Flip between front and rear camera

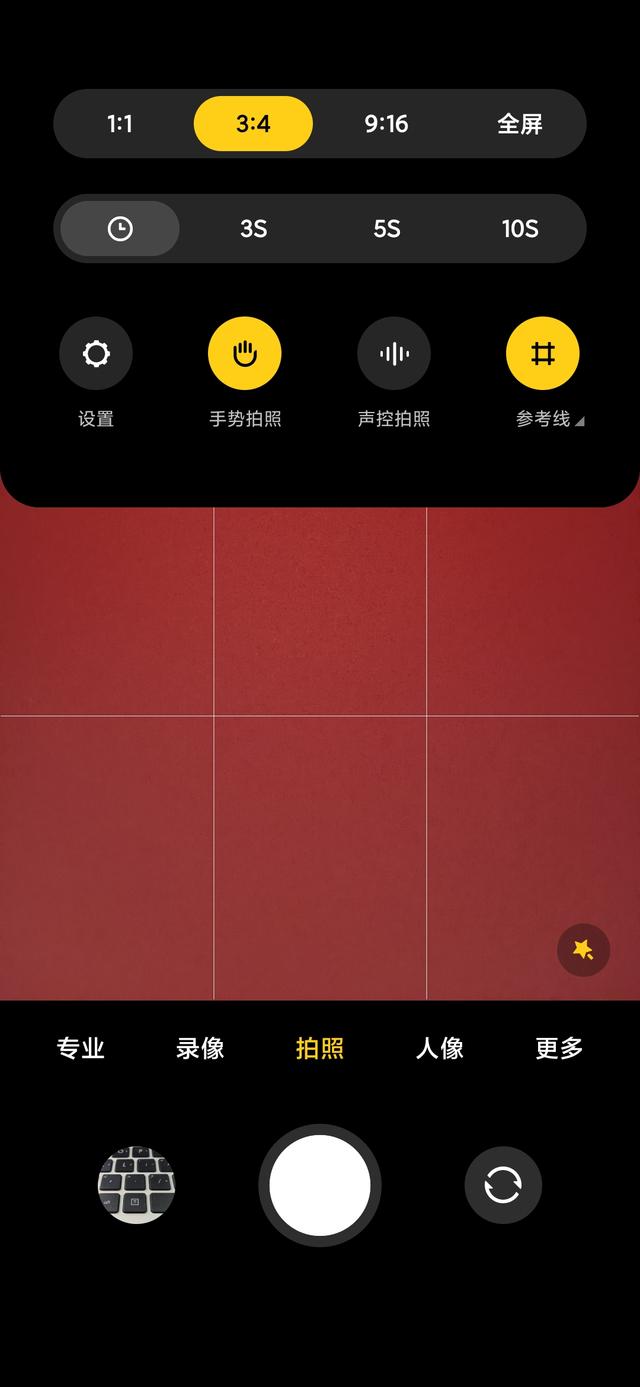tap(503, 1185)
